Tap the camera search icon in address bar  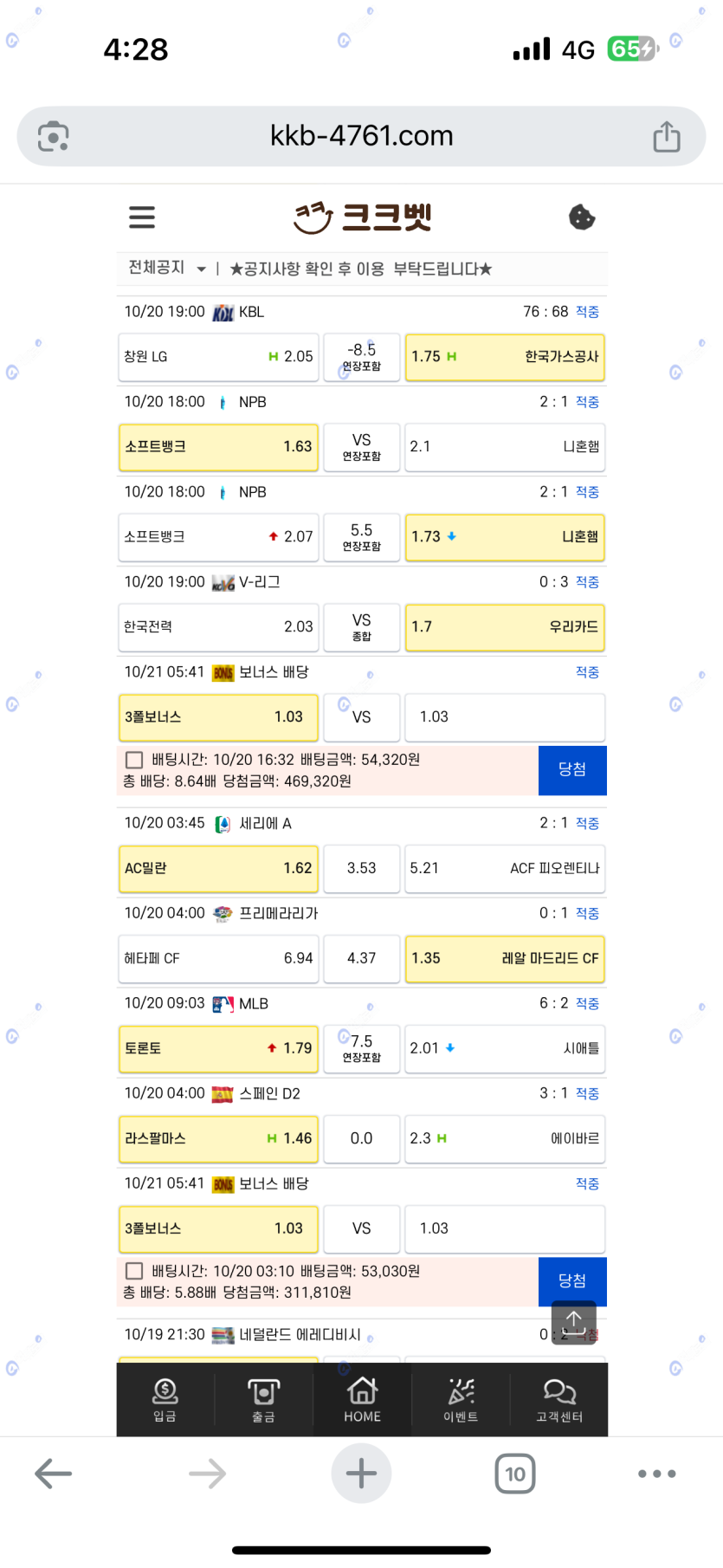pyautogui.click(x=54, y=136)
